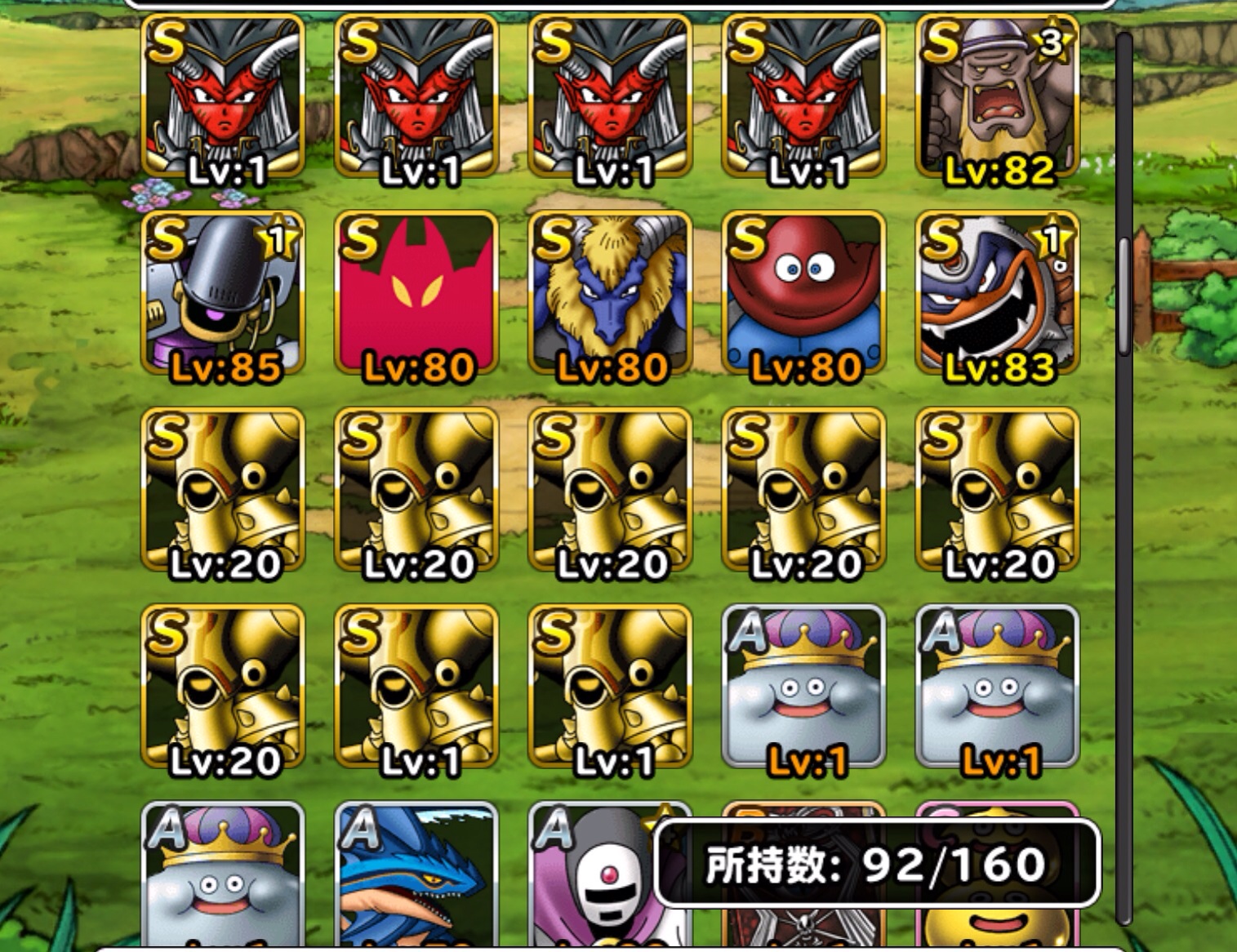Select the blue horned beast Lv:80

[610, 295]
